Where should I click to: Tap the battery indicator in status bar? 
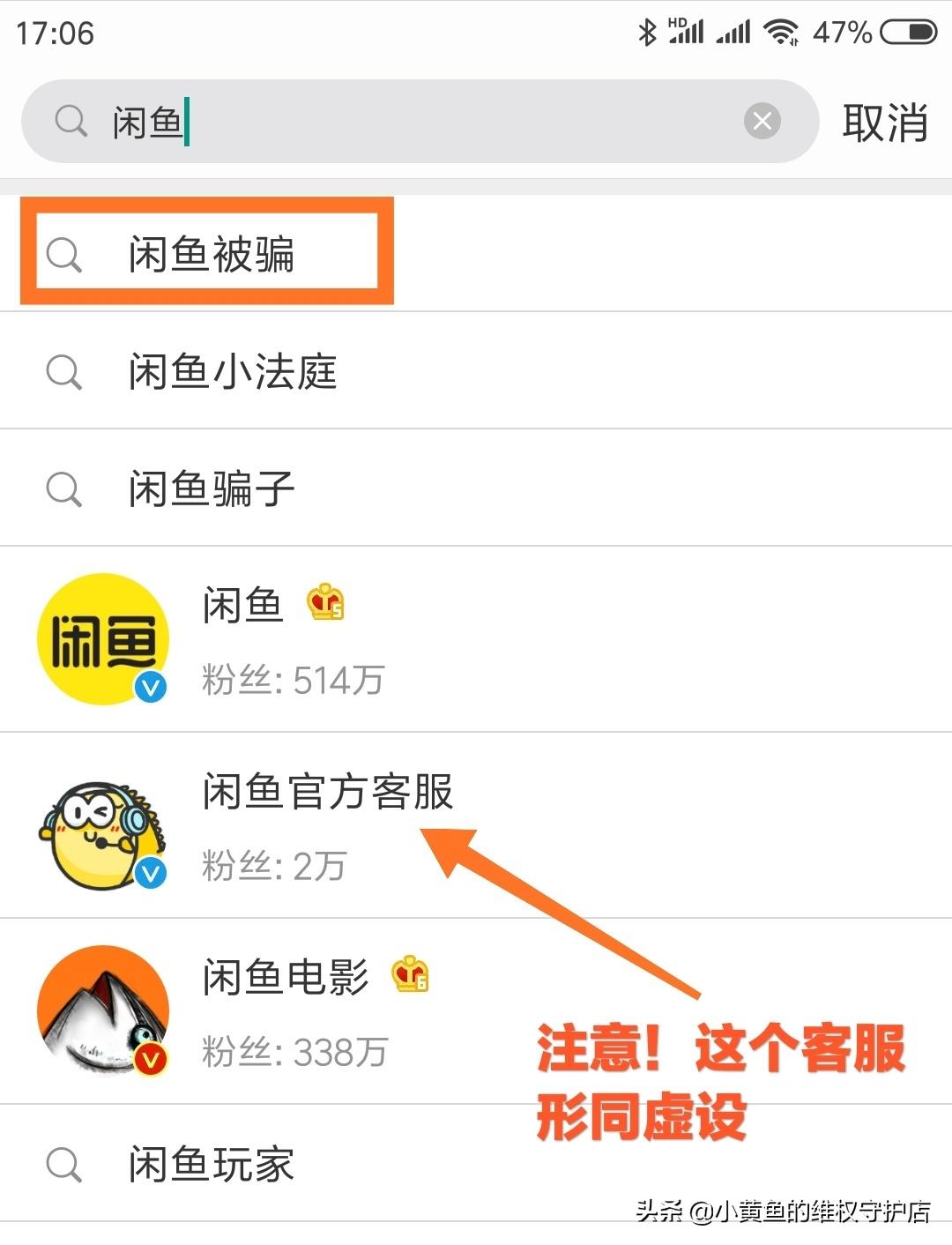coord(909,32)
